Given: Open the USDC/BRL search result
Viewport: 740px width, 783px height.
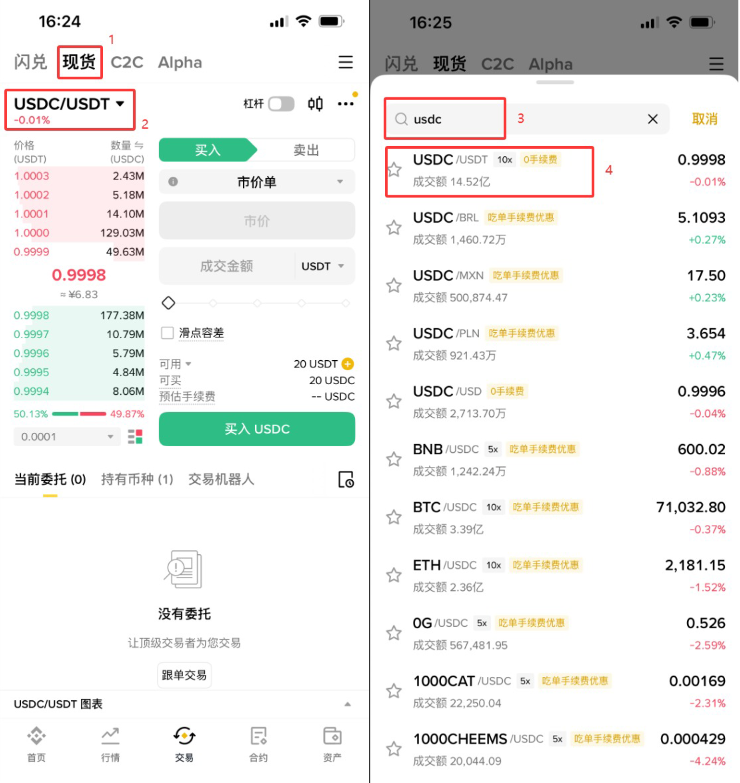Looking at the screenshot, I should tap(555, 228).
